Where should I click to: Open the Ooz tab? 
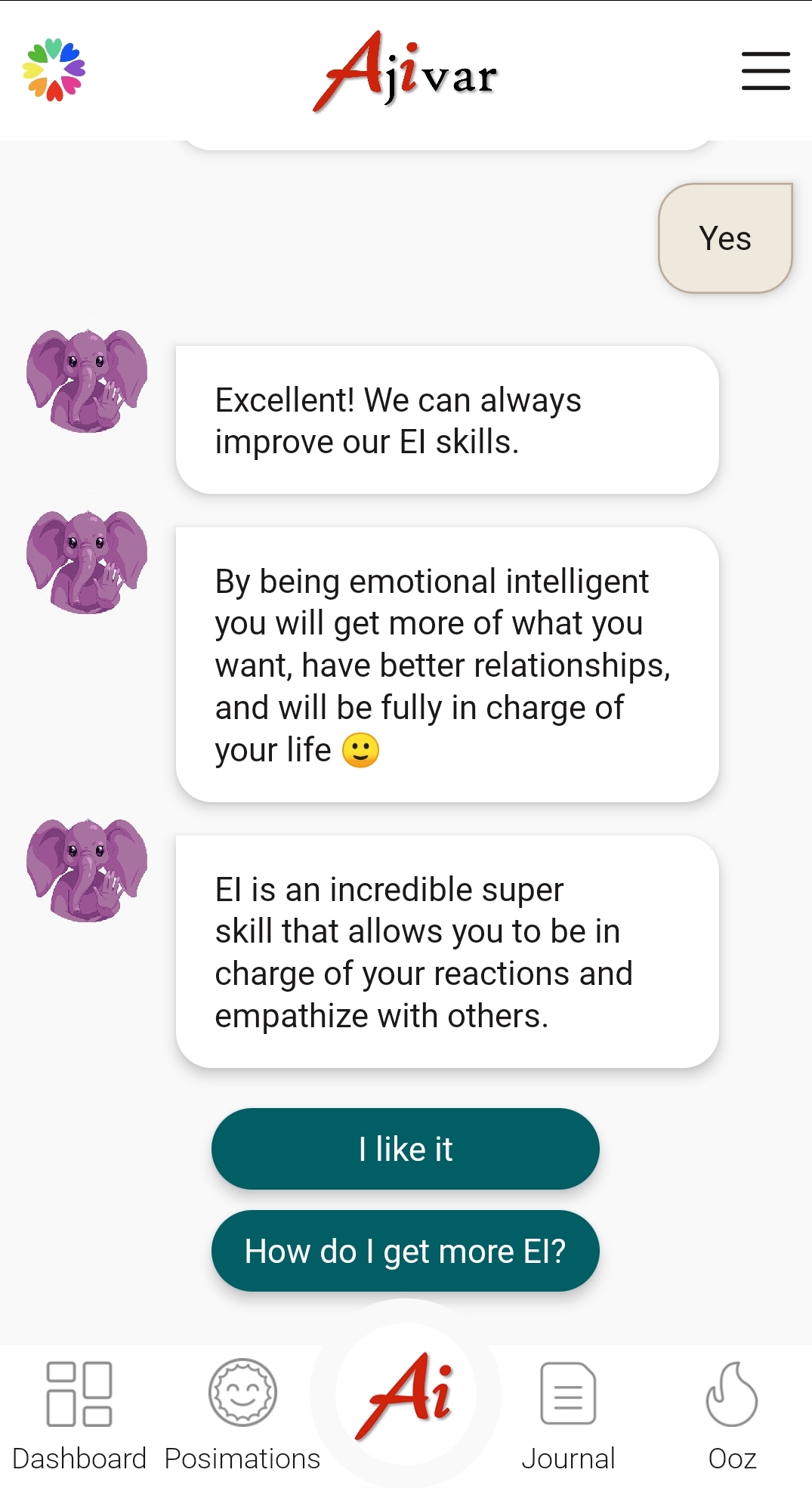point(731,1415)
